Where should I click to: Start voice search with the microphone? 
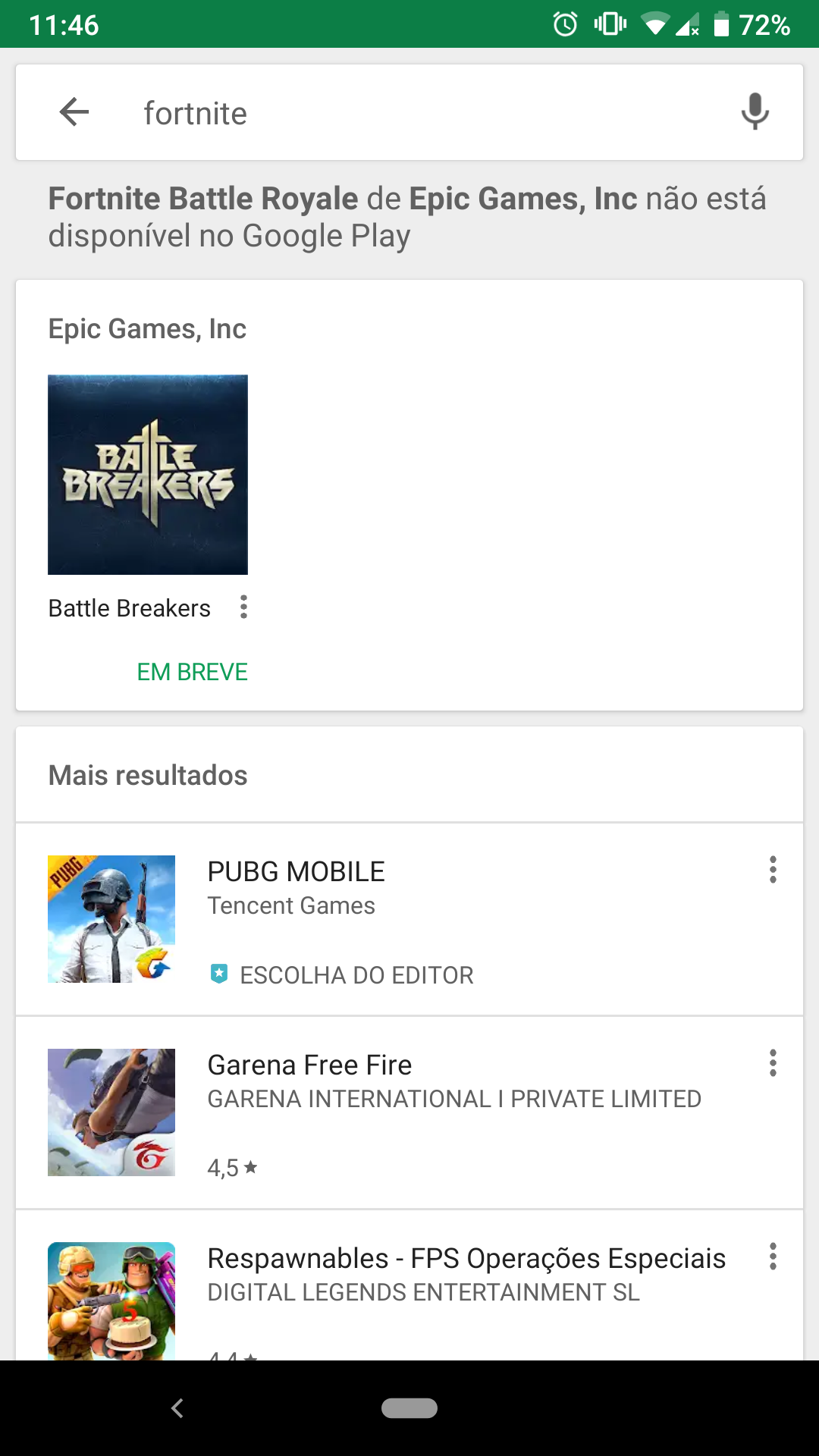pos(755,112)
